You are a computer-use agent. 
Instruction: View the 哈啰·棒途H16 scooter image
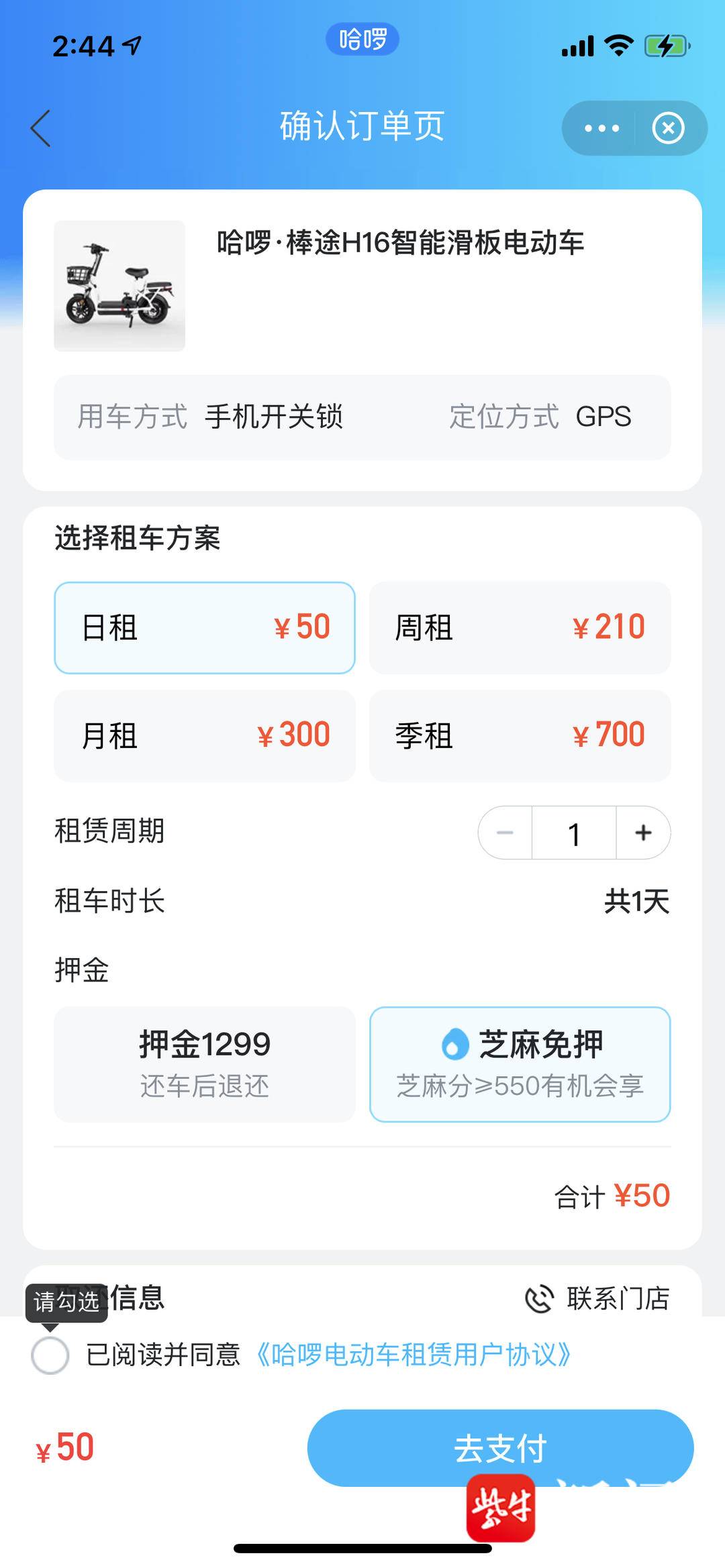(119, 286)
